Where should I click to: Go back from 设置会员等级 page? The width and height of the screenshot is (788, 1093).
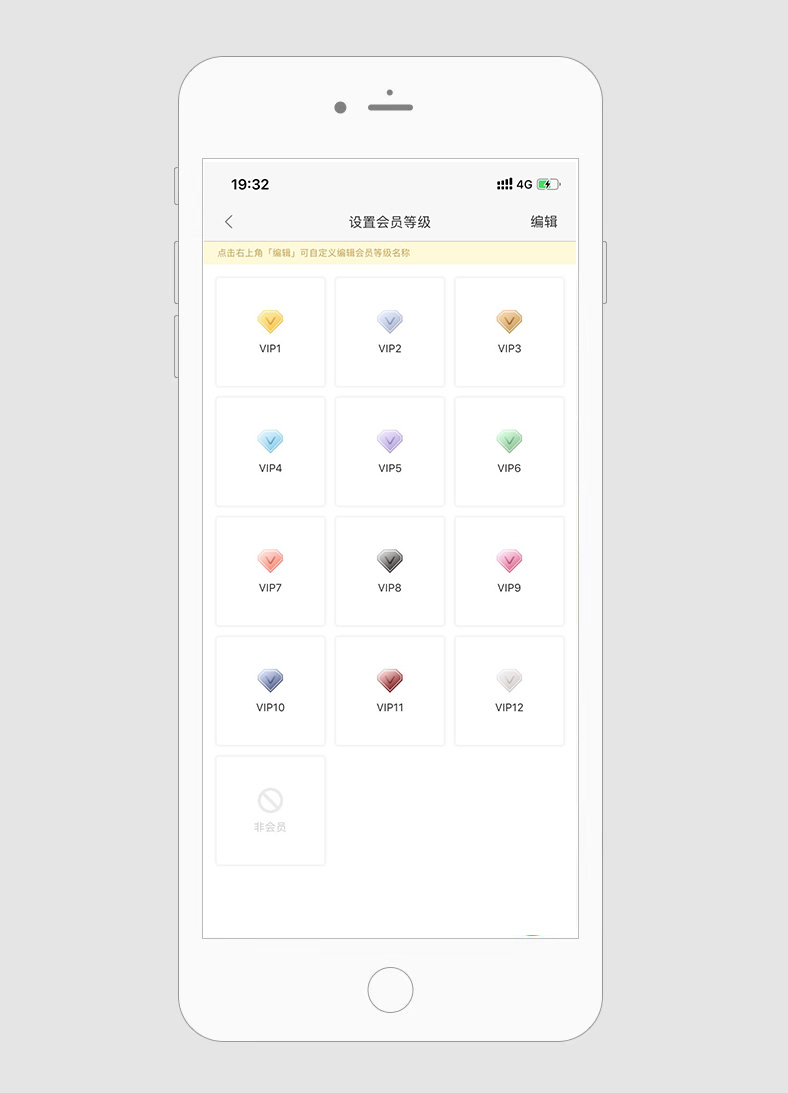229,222
